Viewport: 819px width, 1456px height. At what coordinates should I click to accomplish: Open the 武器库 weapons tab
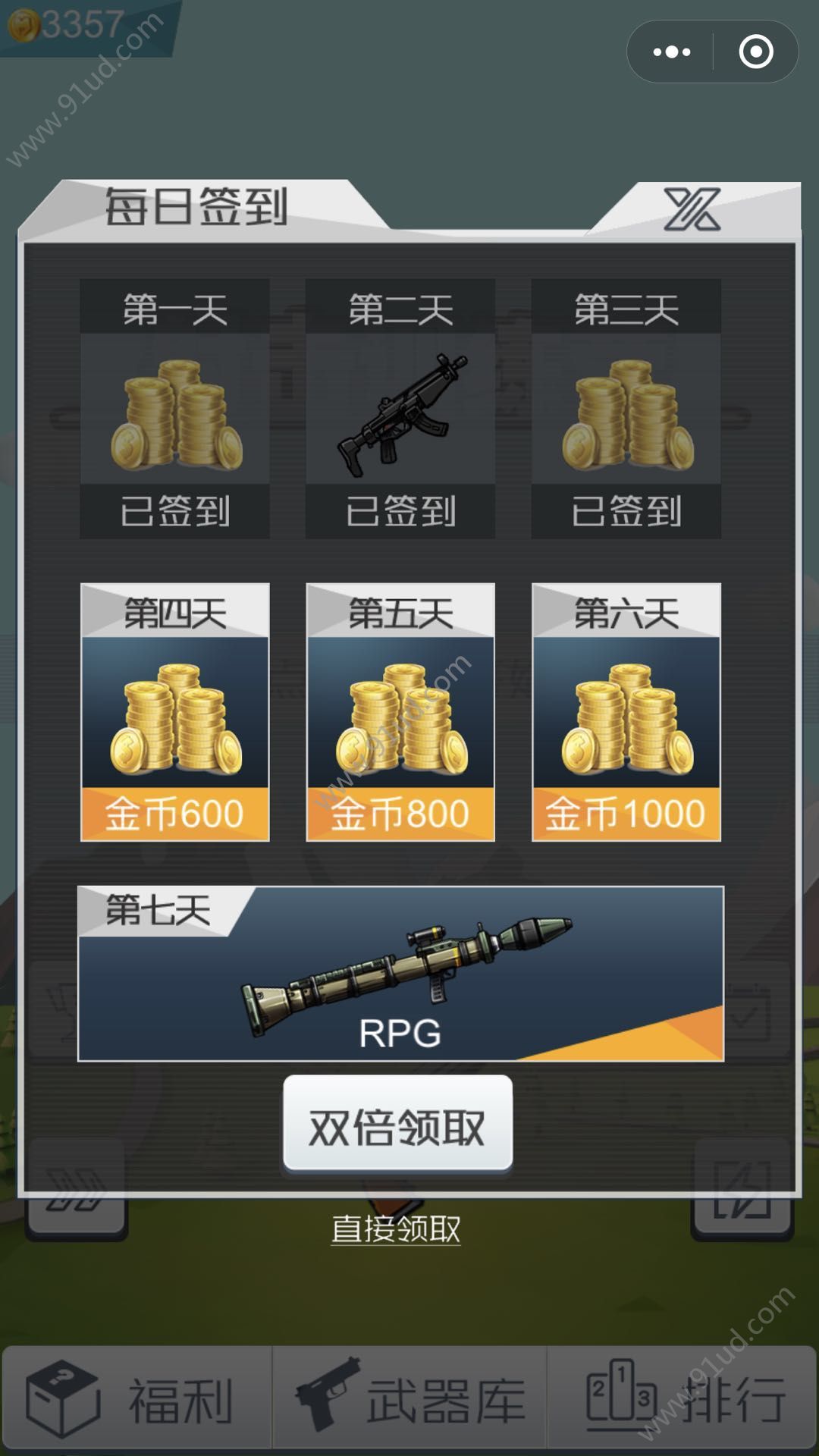409,1400
